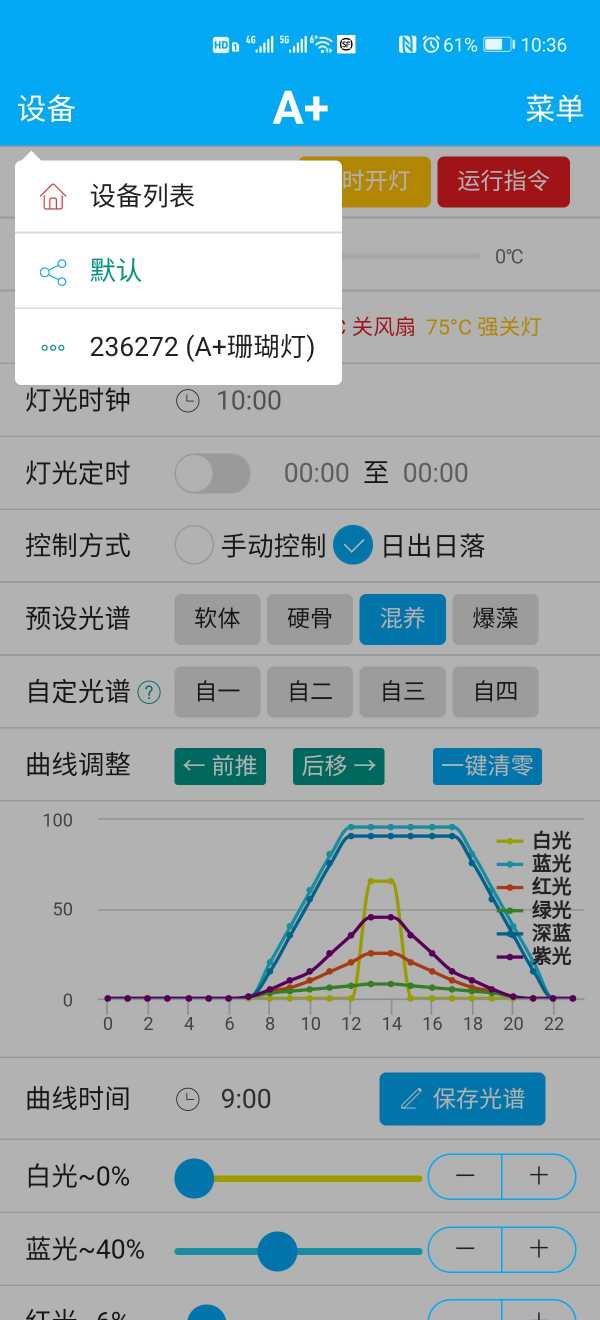Open 设备列表 from the dropdown
The width and height of the screenshot is (600, 1320).
142,196
